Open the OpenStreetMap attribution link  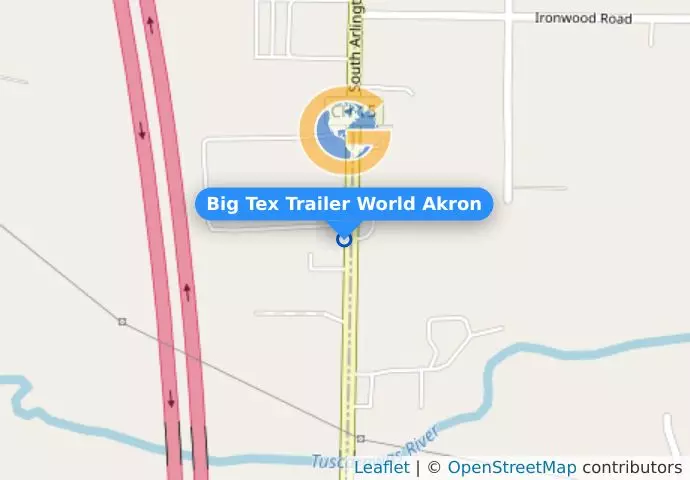511,467
